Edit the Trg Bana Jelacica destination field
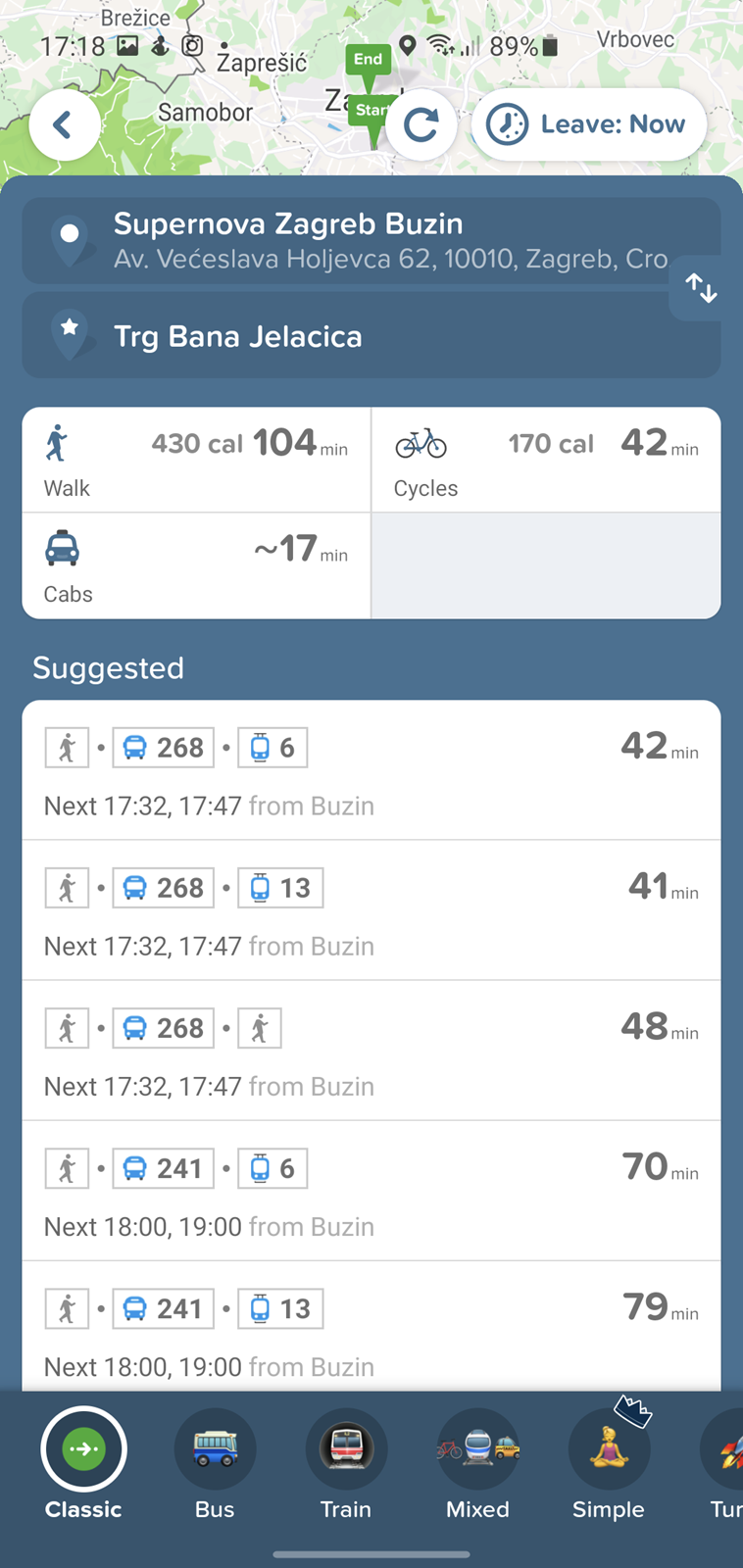The height and width of the screenshot is (1568, 743). pos(371,335)
